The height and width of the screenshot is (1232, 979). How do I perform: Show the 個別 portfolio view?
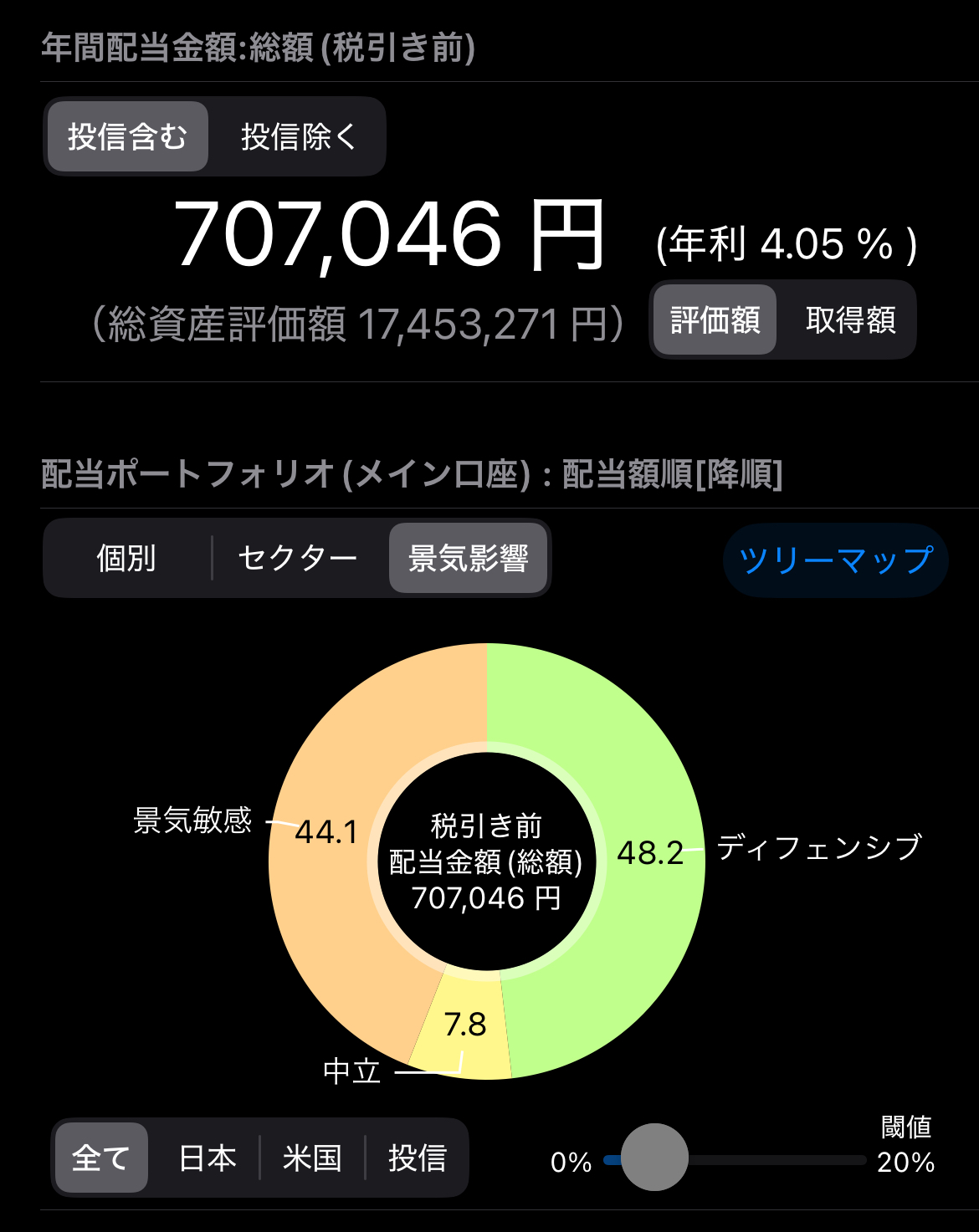pyautogui.click(x=126, y=558)
